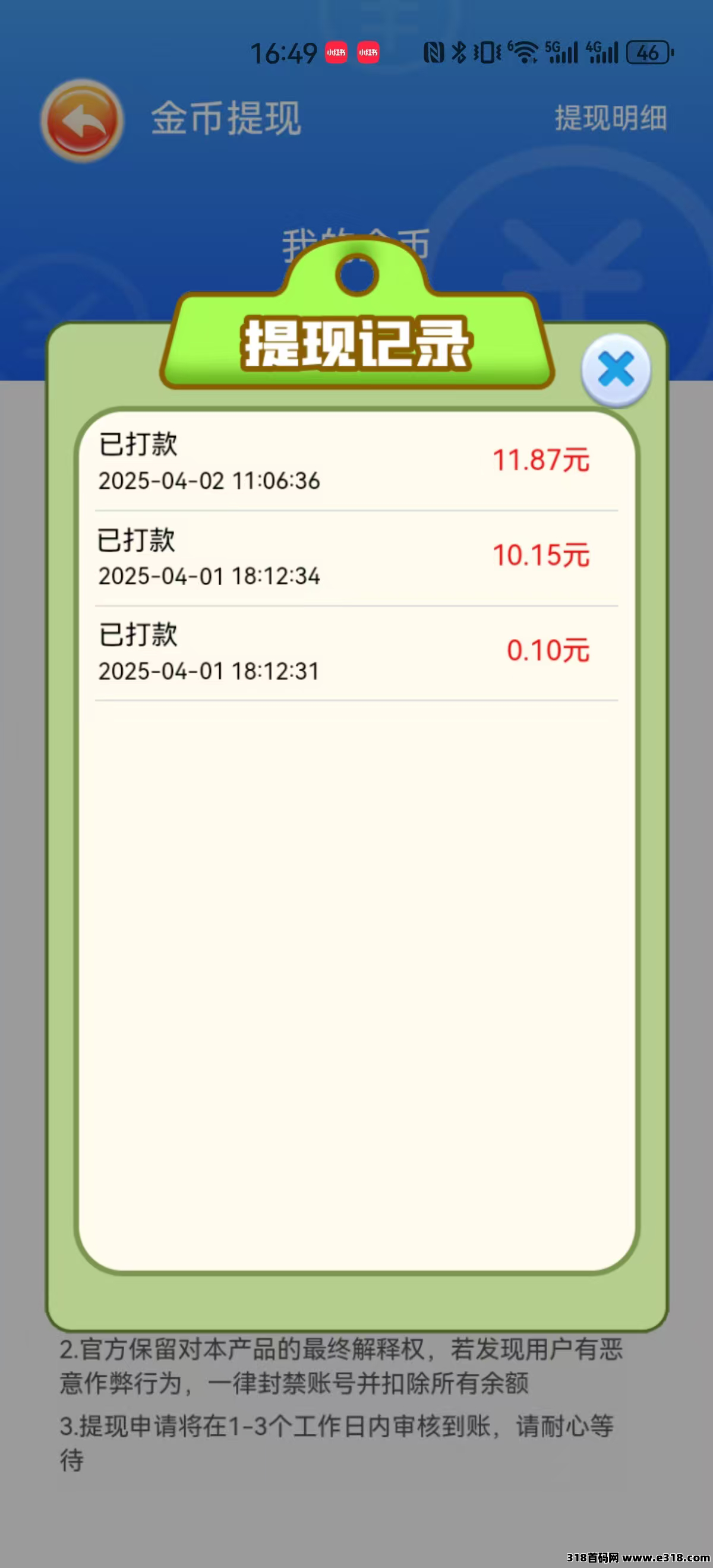The image size is (713, 1568).
Task: Open 提现明细 in the top bar
Action: [x=611, y=118]
